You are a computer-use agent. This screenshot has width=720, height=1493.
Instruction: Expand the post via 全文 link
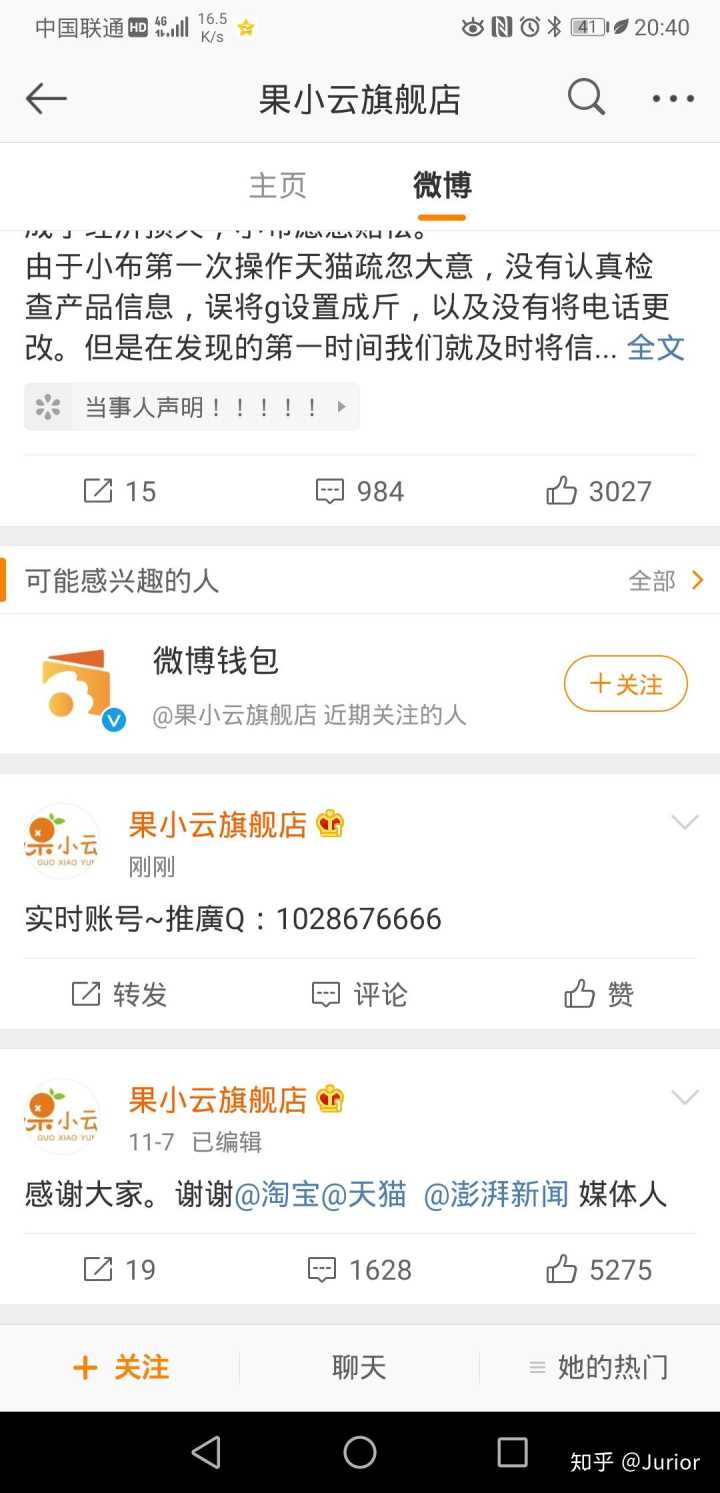656,347
